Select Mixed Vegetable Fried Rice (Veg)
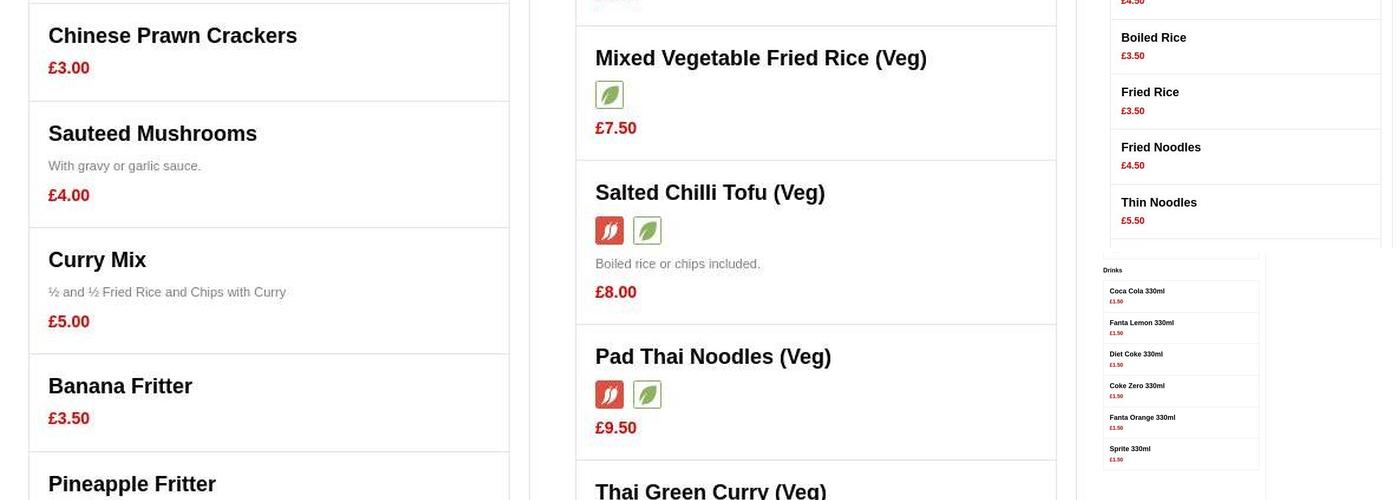The image size is (1400, 500). coord(816,93)
